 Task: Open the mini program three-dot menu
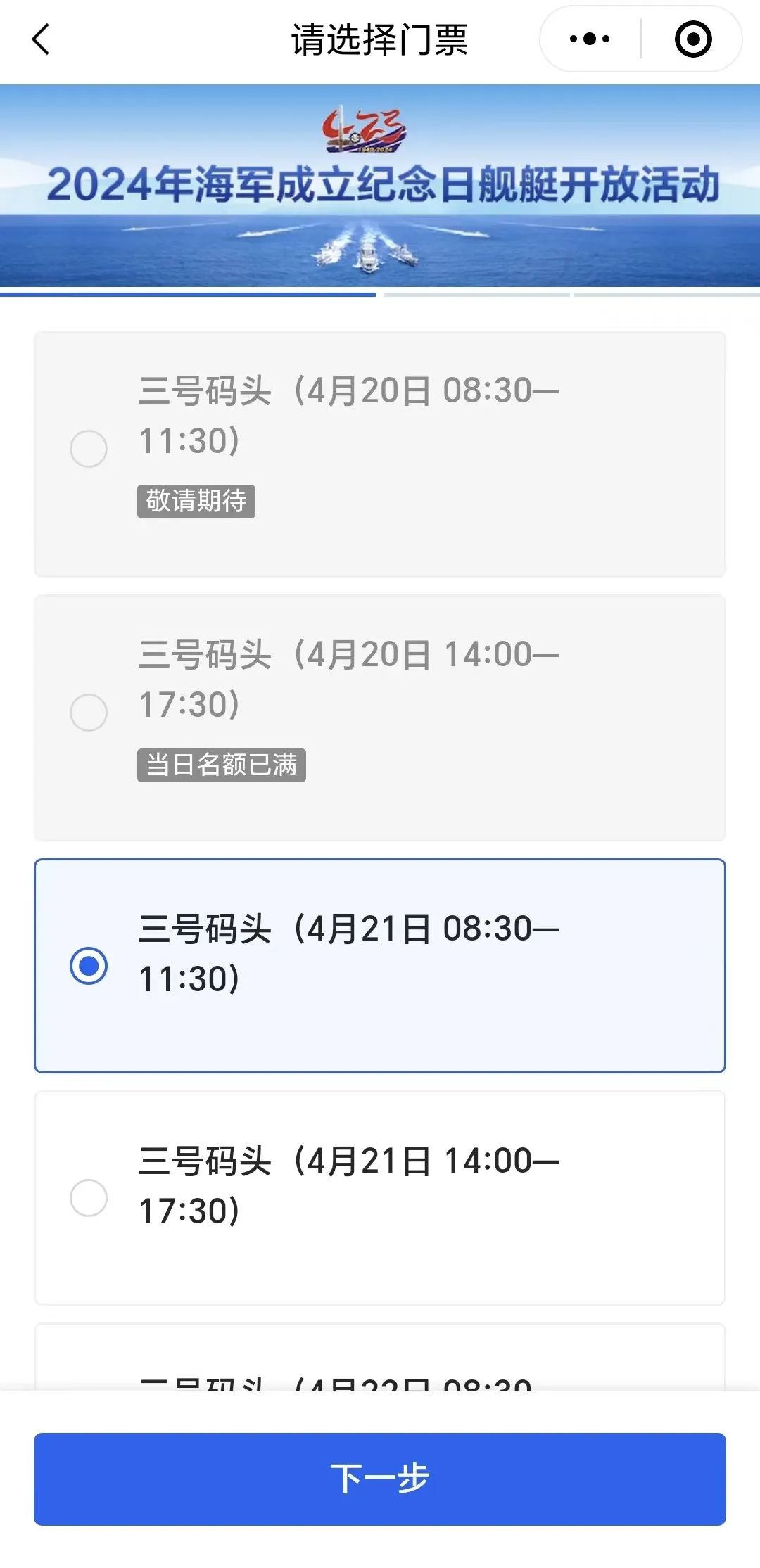point(590,39)
